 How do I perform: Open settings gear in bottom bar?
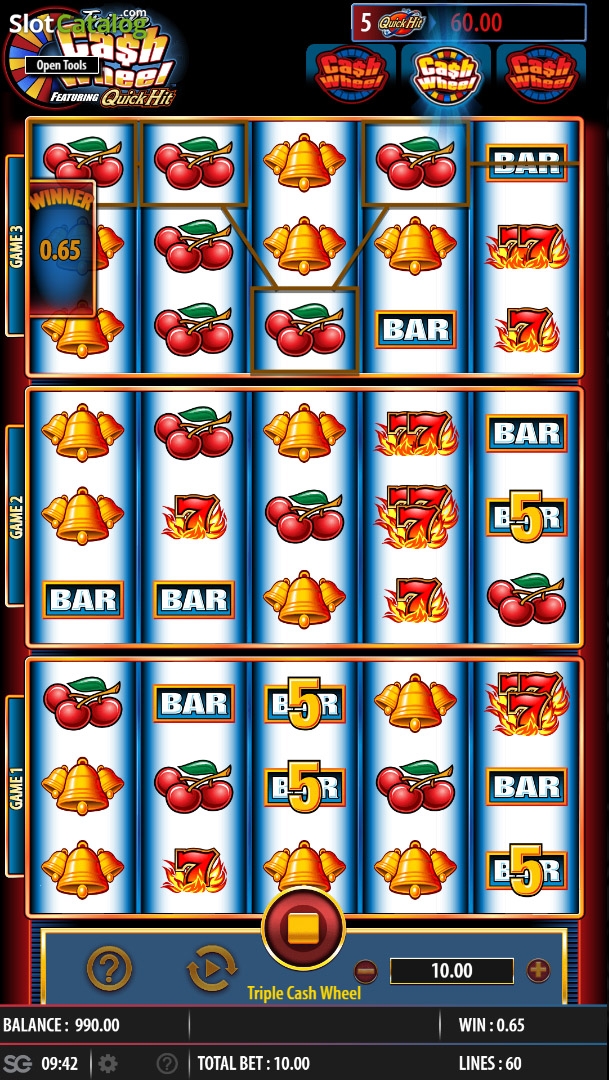coord(107,1063)
